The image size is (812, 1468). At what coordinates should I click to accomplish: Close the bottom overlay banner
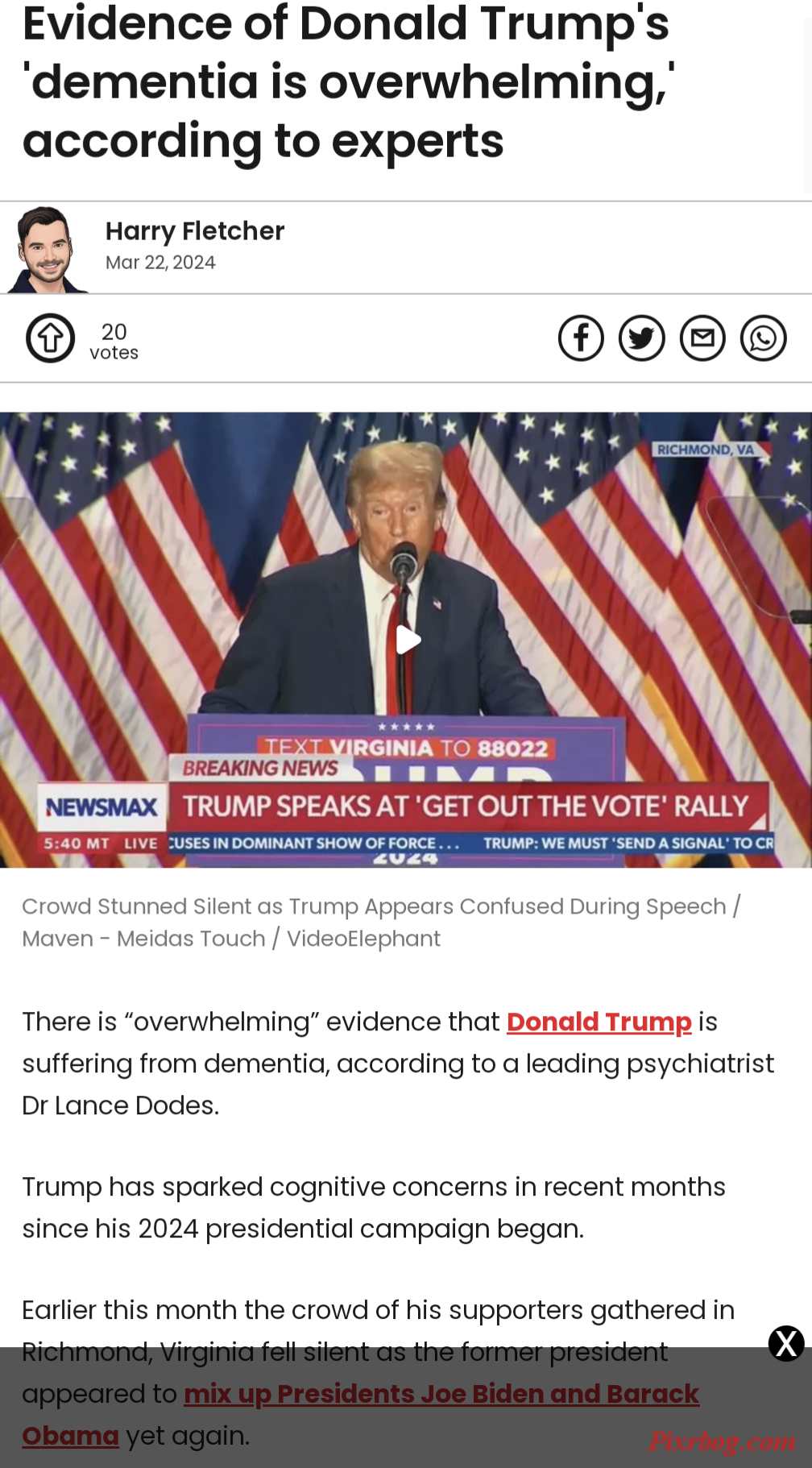point(785,1343)
